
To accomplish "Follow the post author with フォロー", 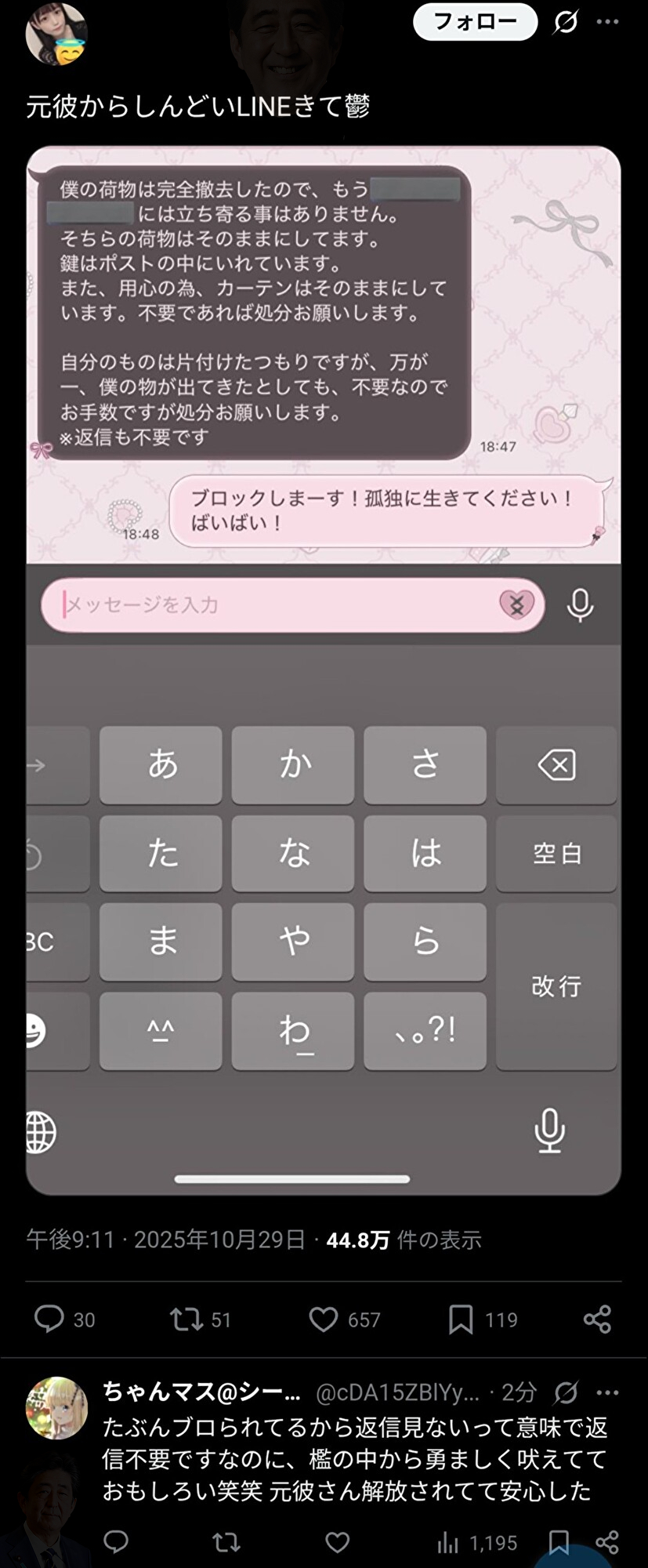I will 475,22.
